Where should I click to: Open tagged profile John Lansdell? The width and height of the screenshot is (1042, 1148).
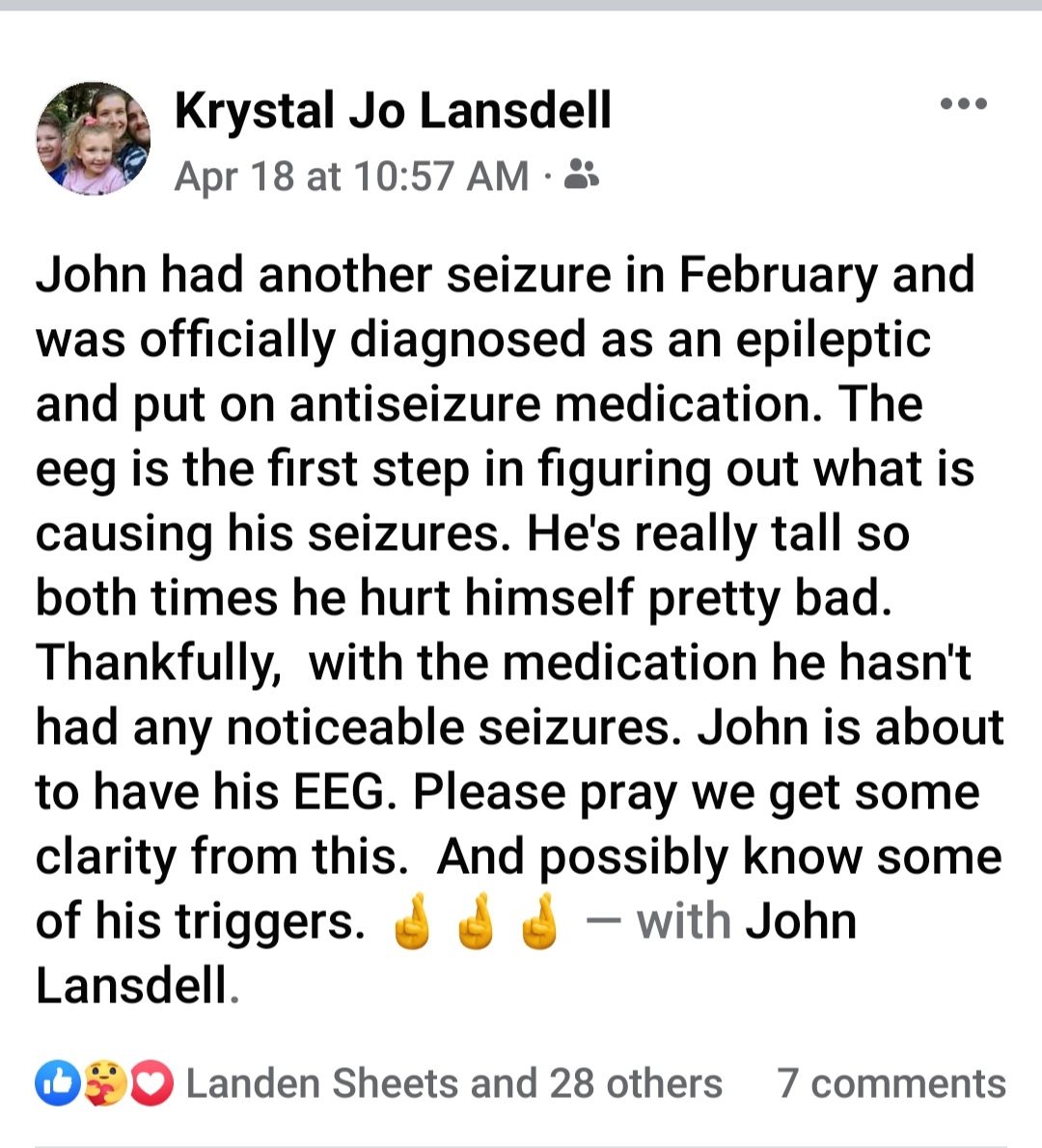801,920
